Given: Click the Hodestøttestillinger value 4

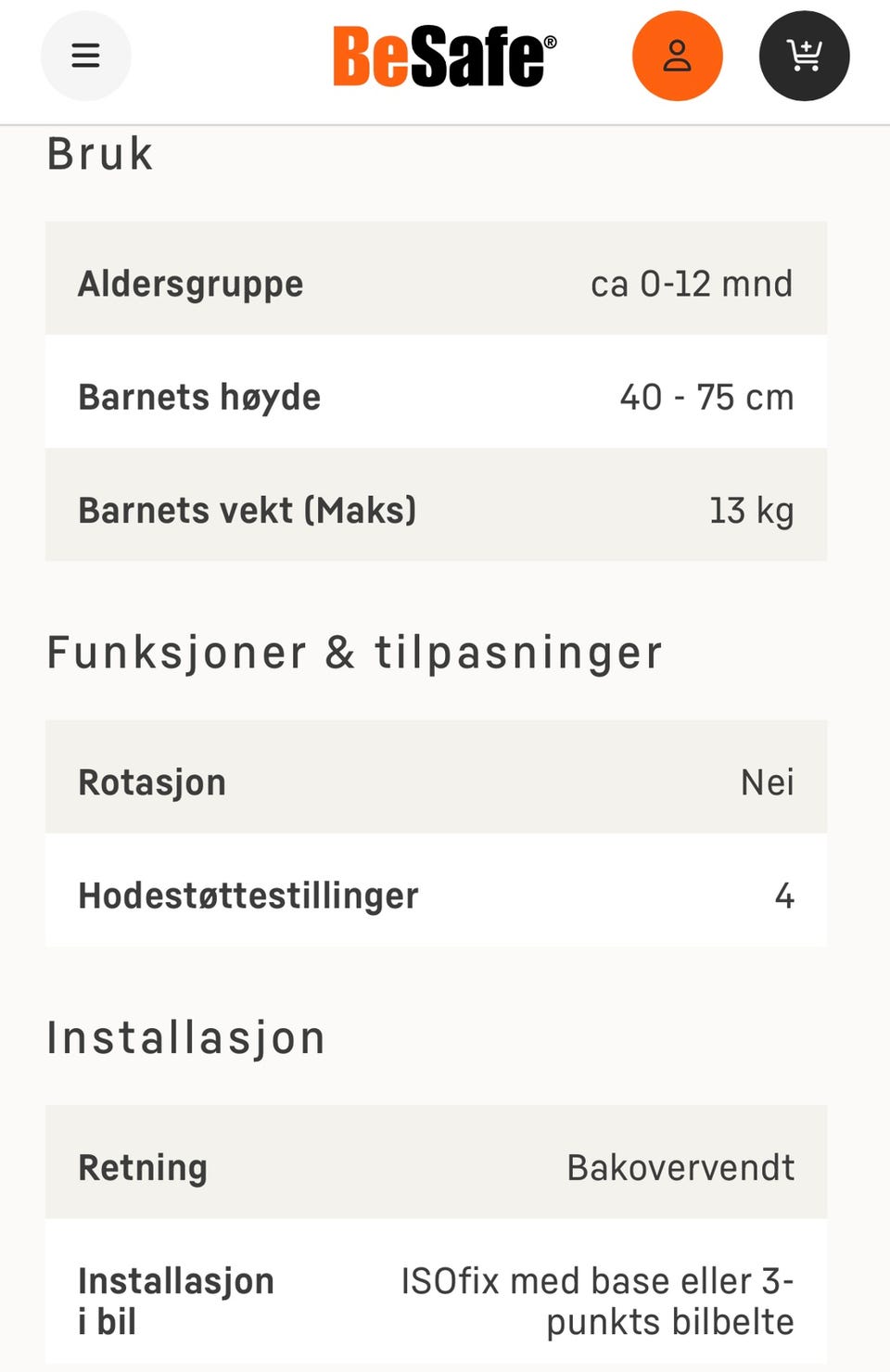Looking at the screenshot, I should pyautogui.click(x=785, y=895).
